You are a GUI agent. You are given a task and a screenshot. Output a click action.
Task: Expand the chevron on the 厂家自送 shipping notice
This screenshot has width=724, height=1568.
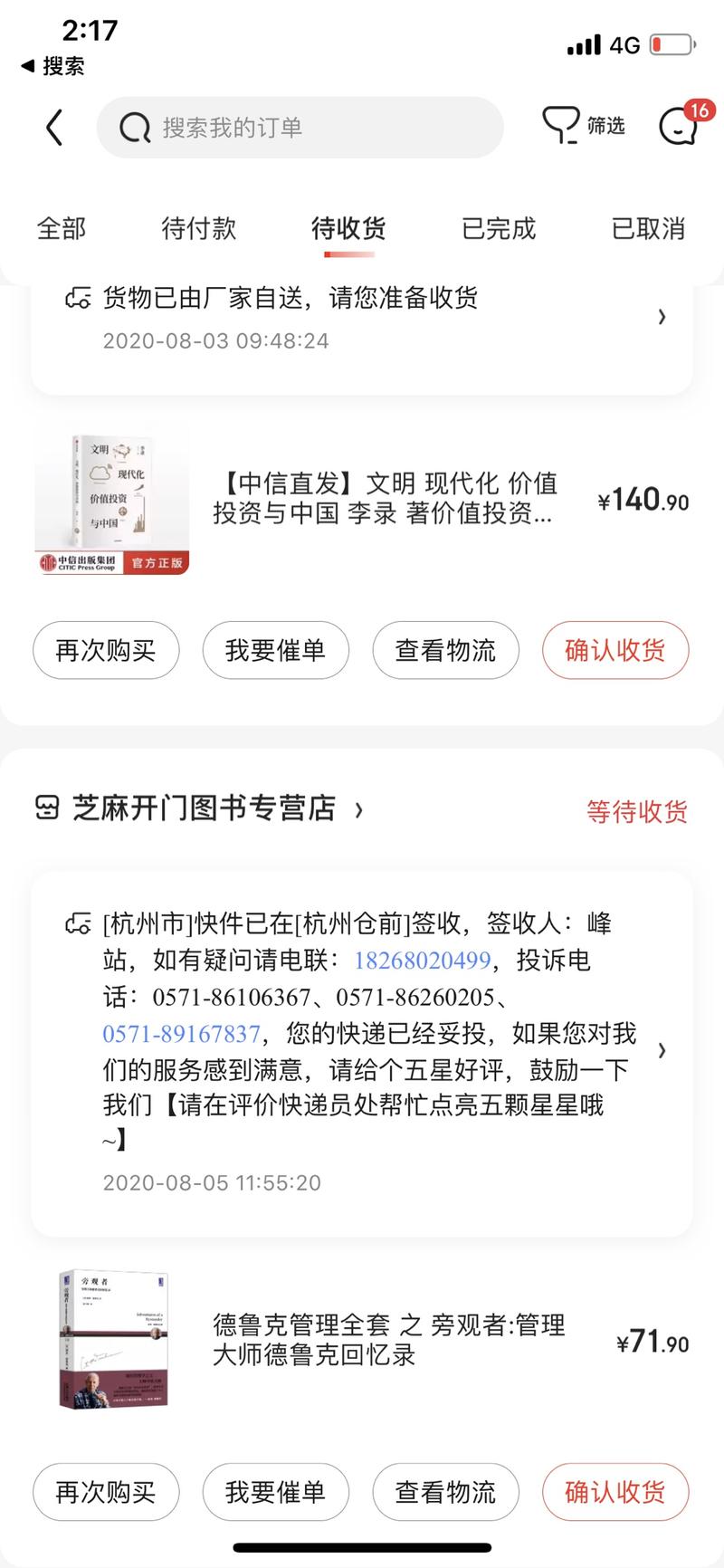tap(662, 317)
